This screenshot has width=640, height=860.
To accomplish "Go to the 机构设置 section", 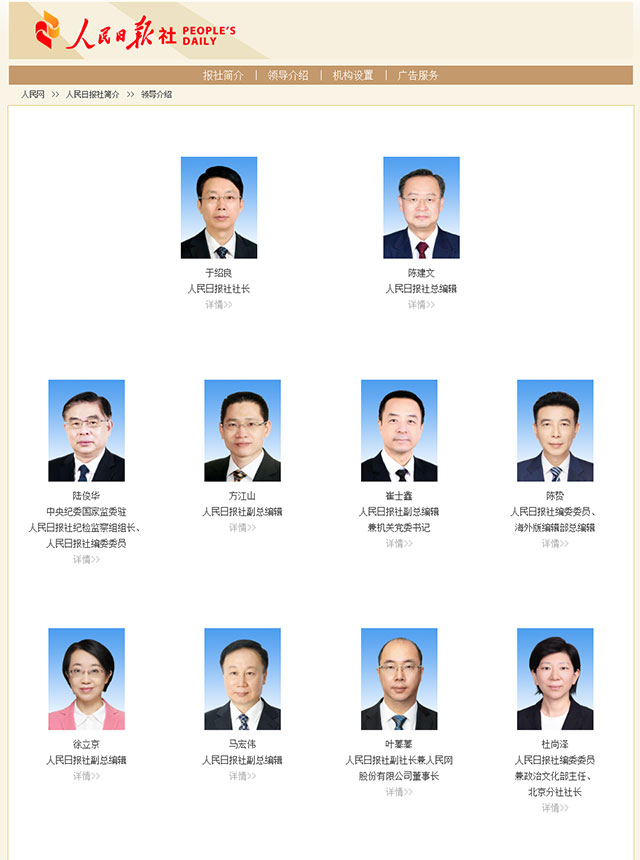I will click(x=353, y=75).
